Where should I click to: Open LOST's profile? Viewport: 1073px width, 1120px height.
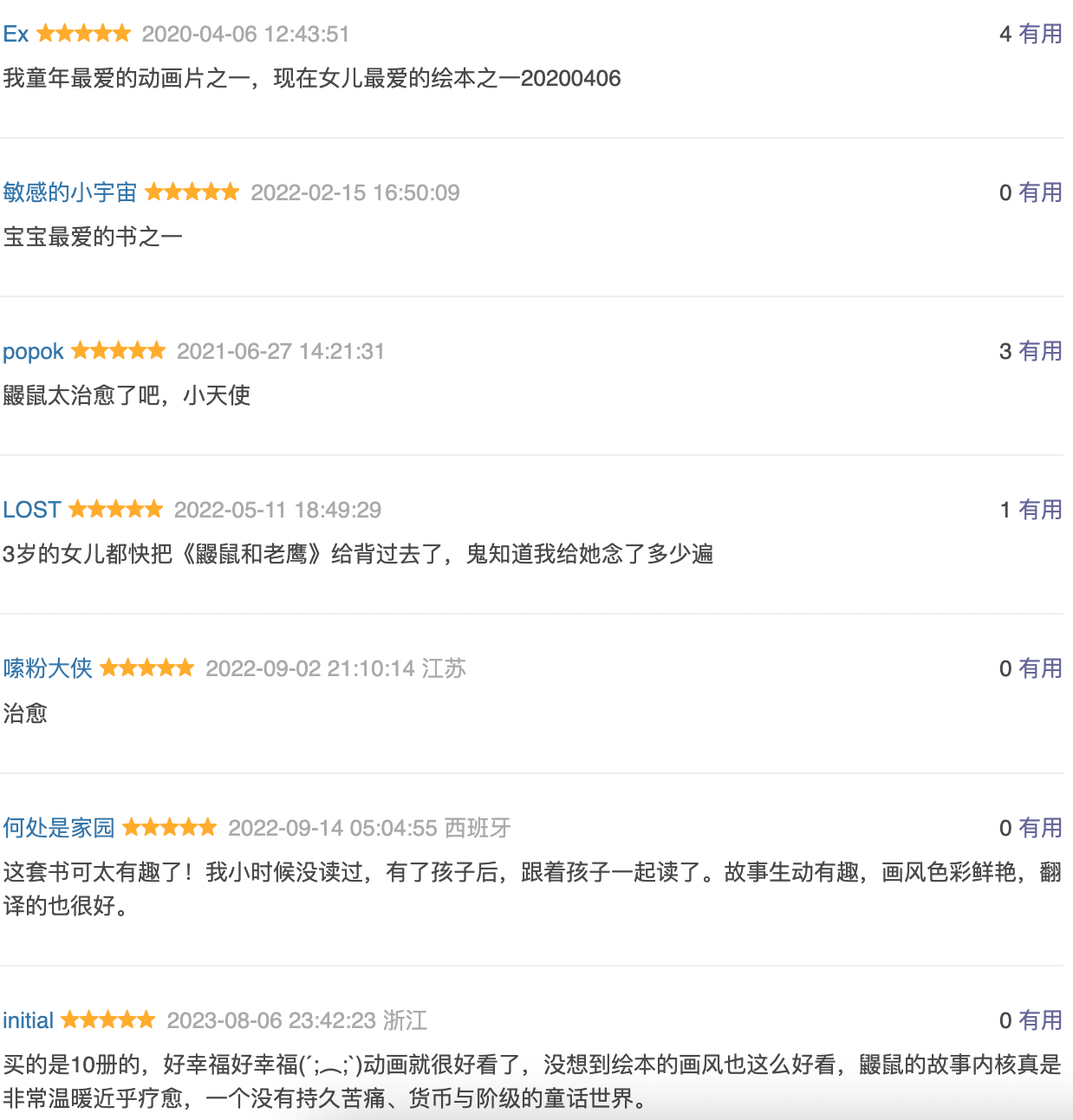32,510
